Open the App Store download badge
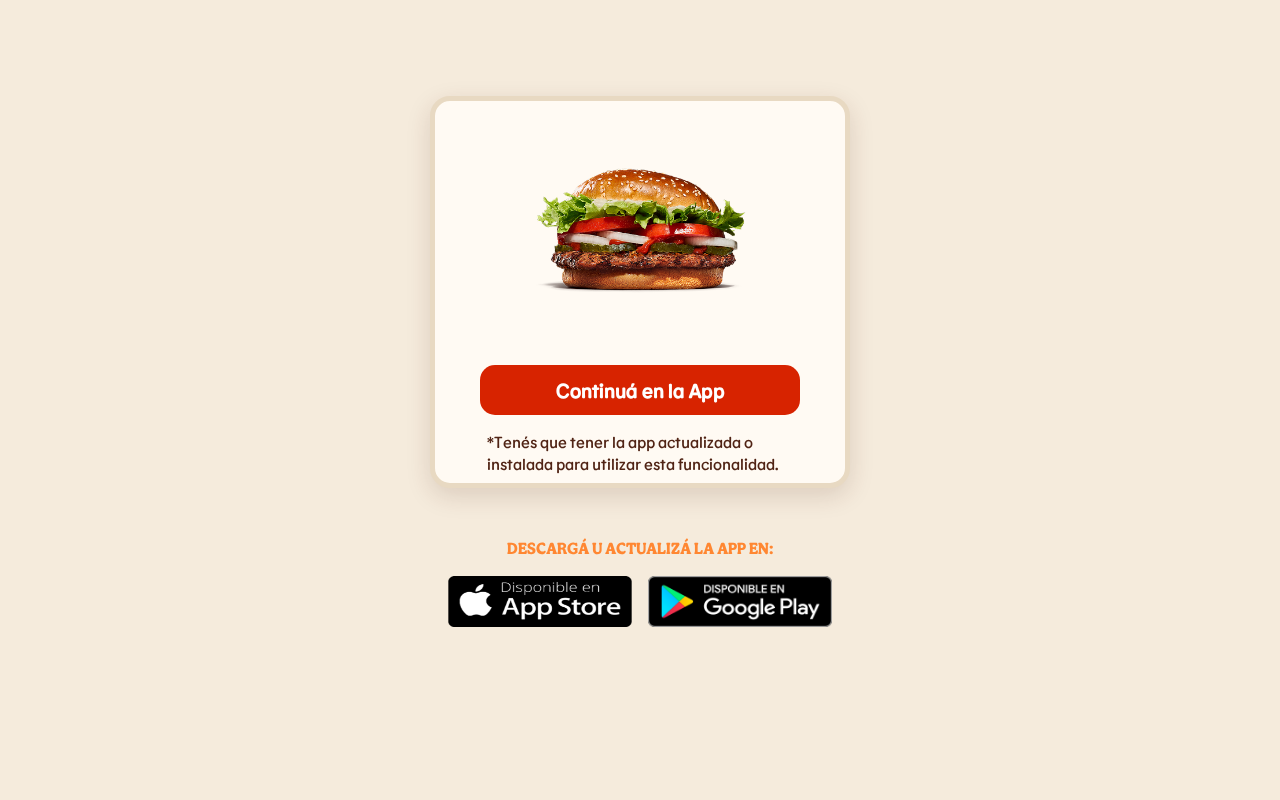Image resolution: width=1280 pixels, height=800 pixels. click(540, 602)
